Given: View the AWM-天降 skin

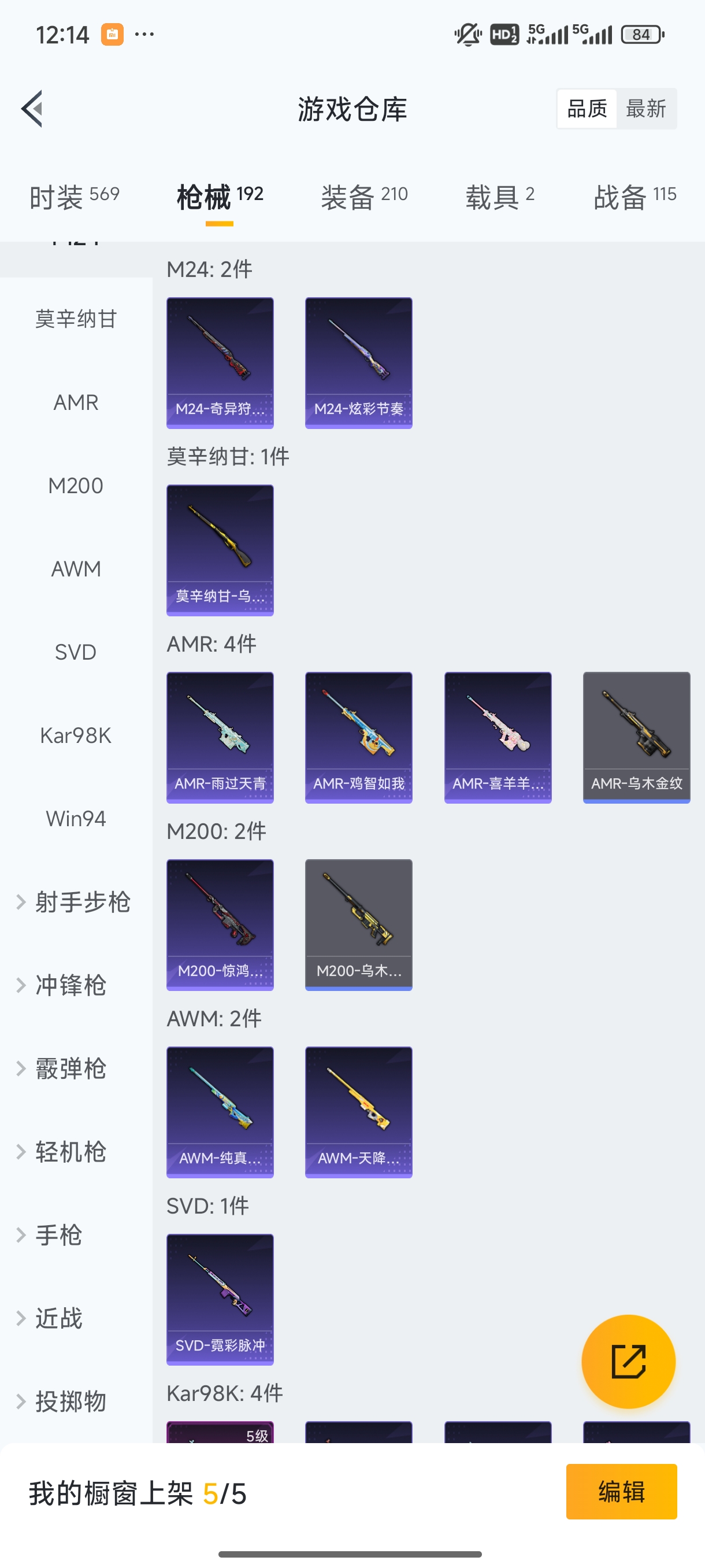Looking at the screenshot, I should pyautogui.click(x=358, y=1111).
